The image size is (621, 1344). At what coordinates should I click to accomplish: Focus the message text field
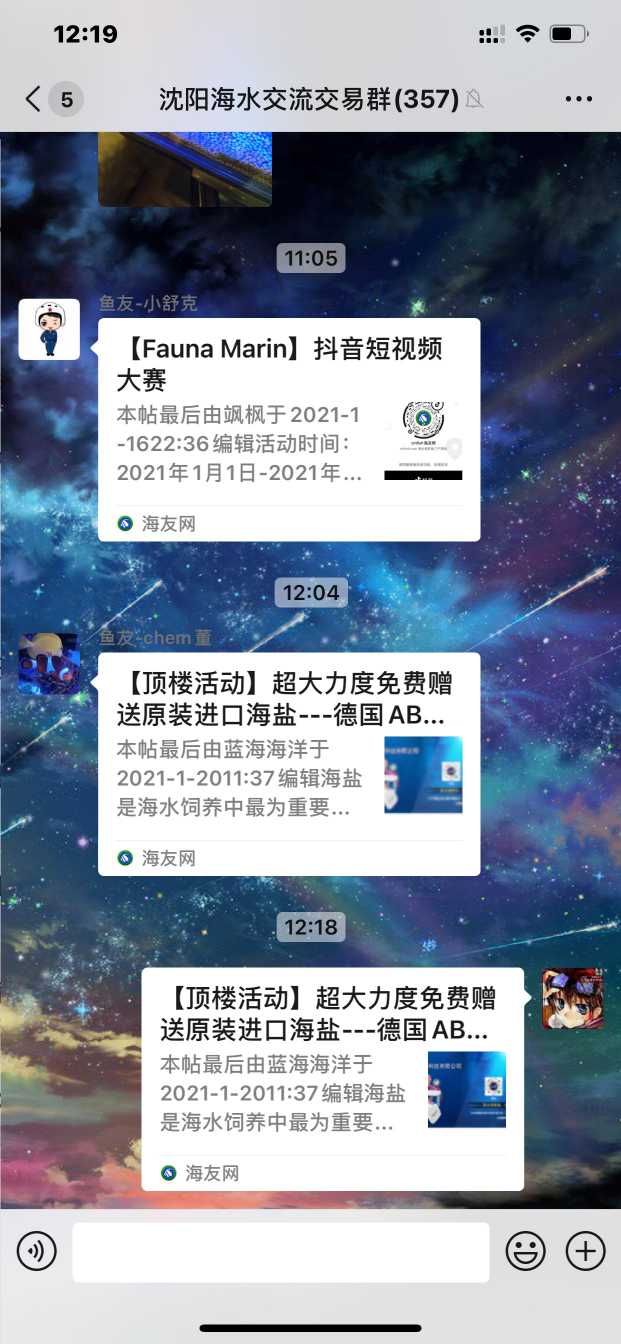click(280, 1251)
